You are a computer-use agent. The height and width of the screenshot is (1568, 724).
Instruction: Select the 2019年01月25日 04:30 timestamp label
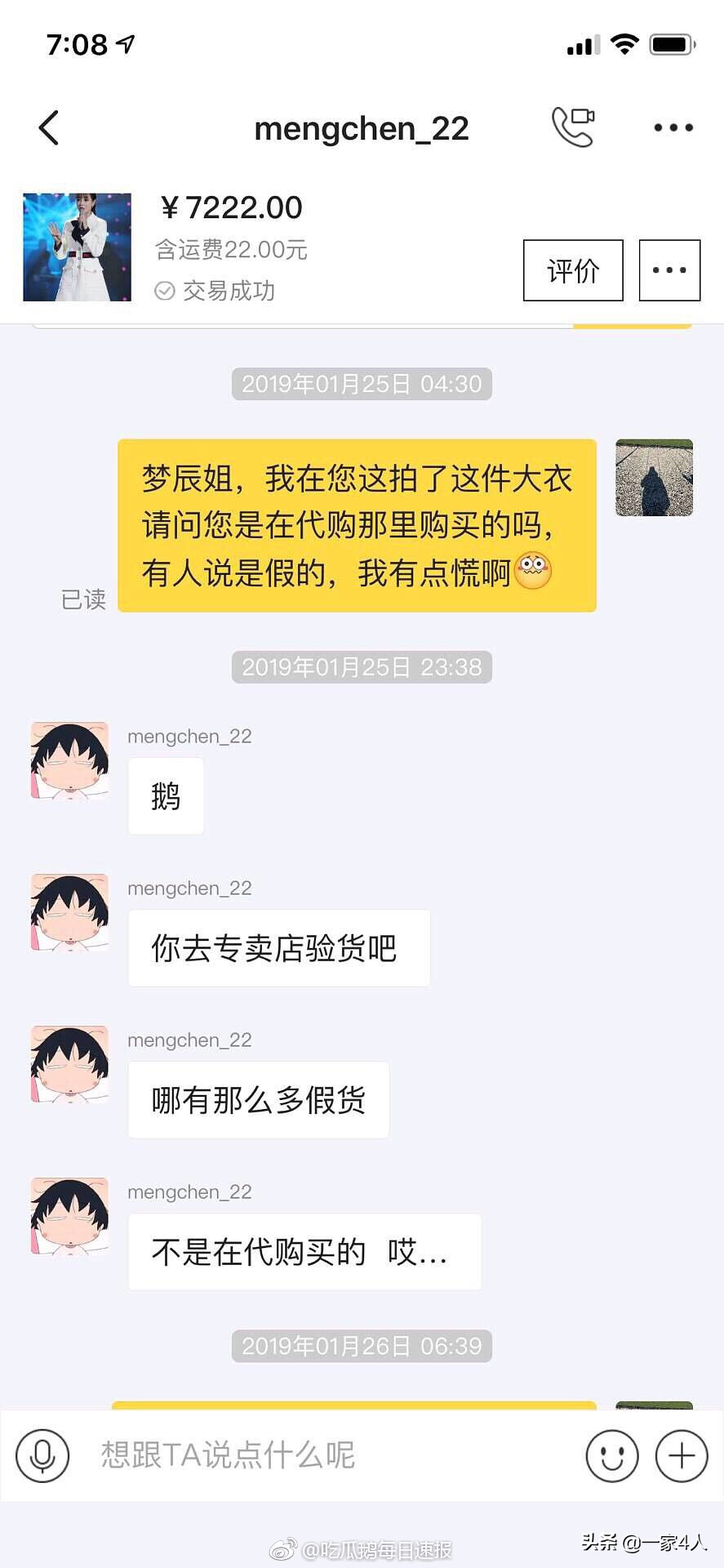[x=362, y=383]
